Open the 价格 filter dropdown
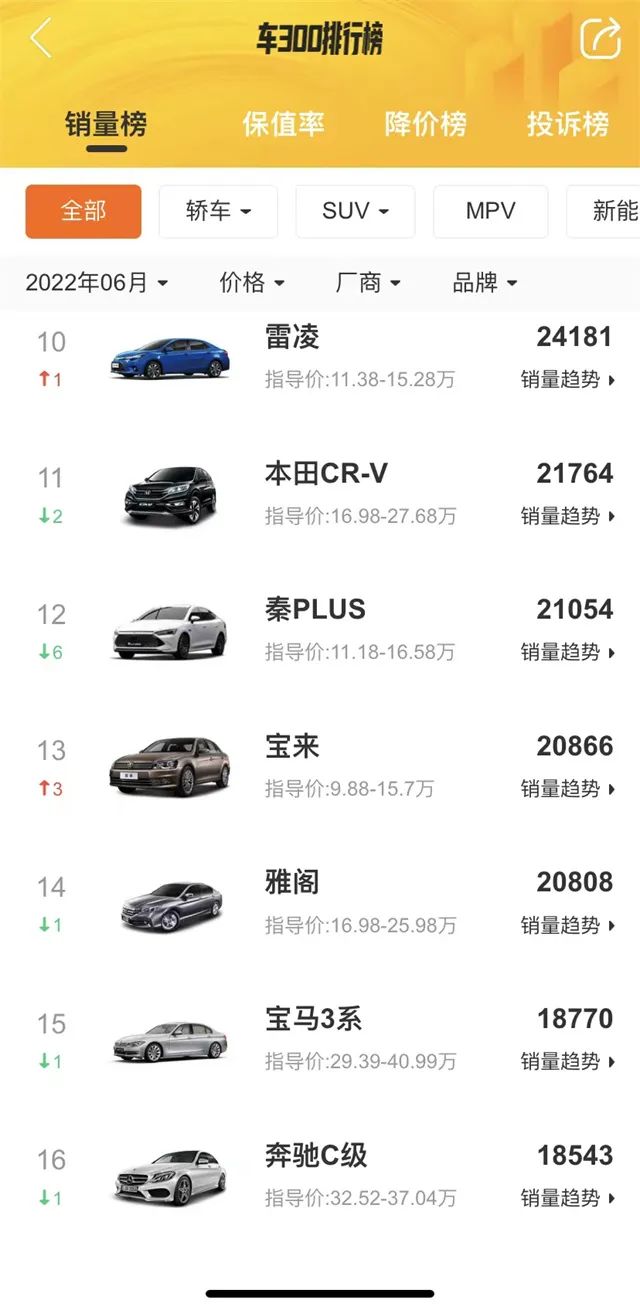This screenshot has width=640, height=1310. (252, 283)
